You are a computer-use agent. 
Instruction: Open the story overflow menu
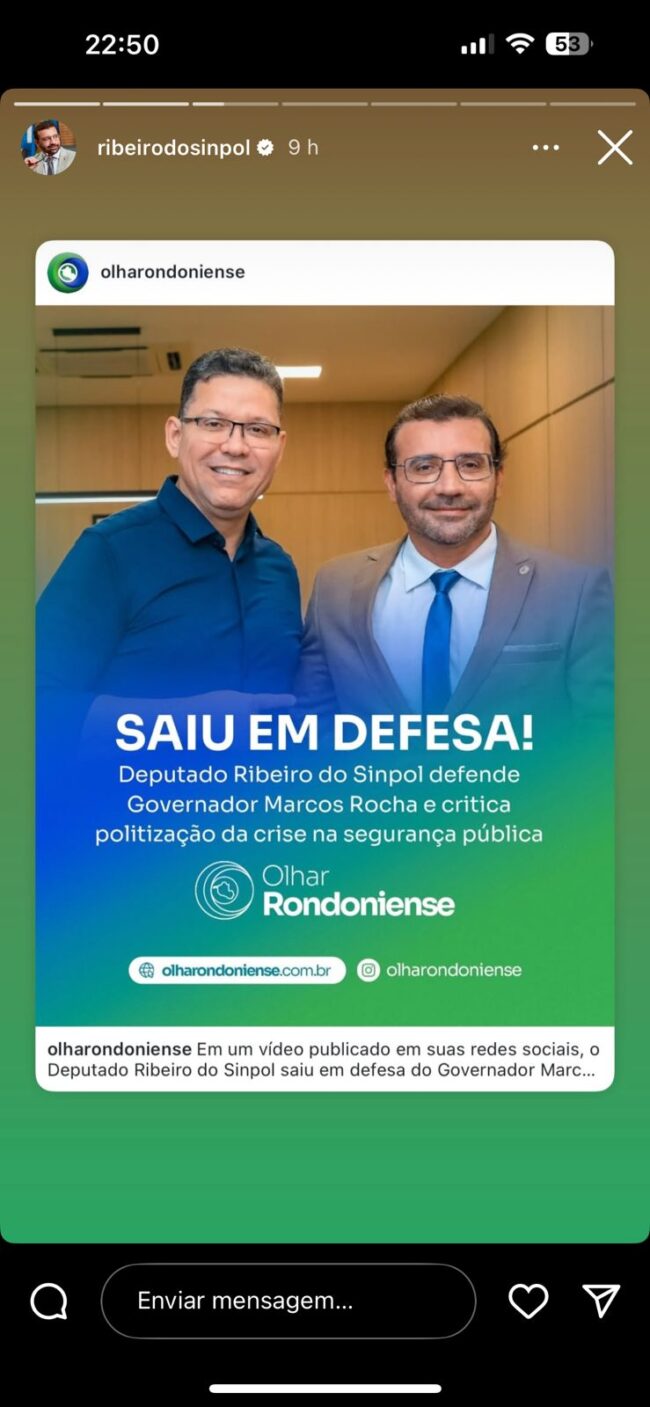545,147
